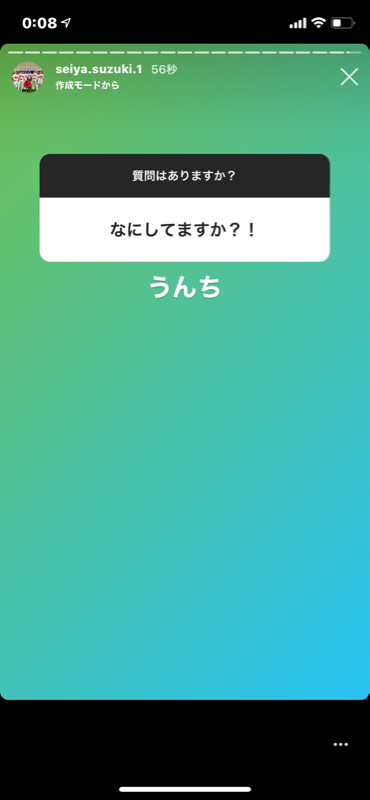Close the story viewer
This screenshot has width=370, height=800.
(x=349, y=77)
